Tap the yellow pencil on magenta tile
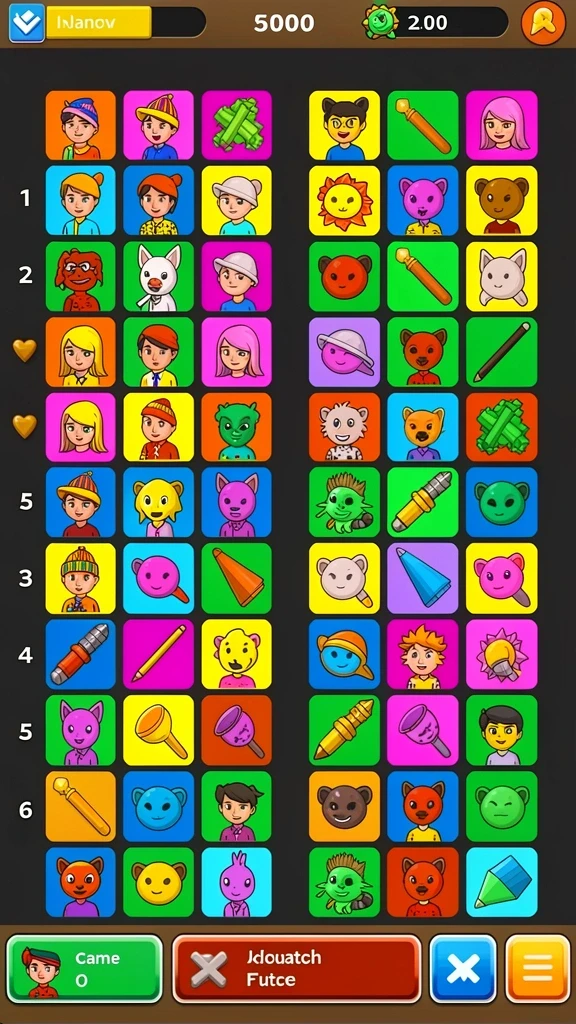This screenshot has height=1024, width=576. pyautogui.click(x=159, y=654)
